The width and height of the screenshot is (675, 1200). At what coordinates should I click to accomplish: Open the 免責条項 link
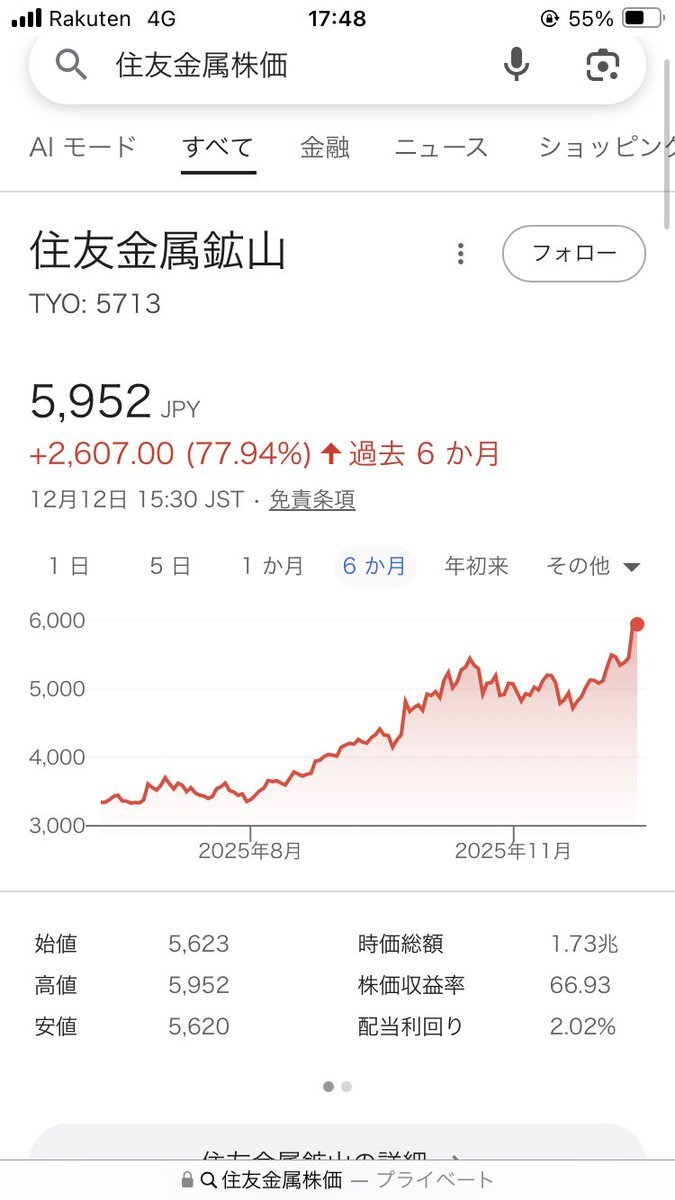312,499
